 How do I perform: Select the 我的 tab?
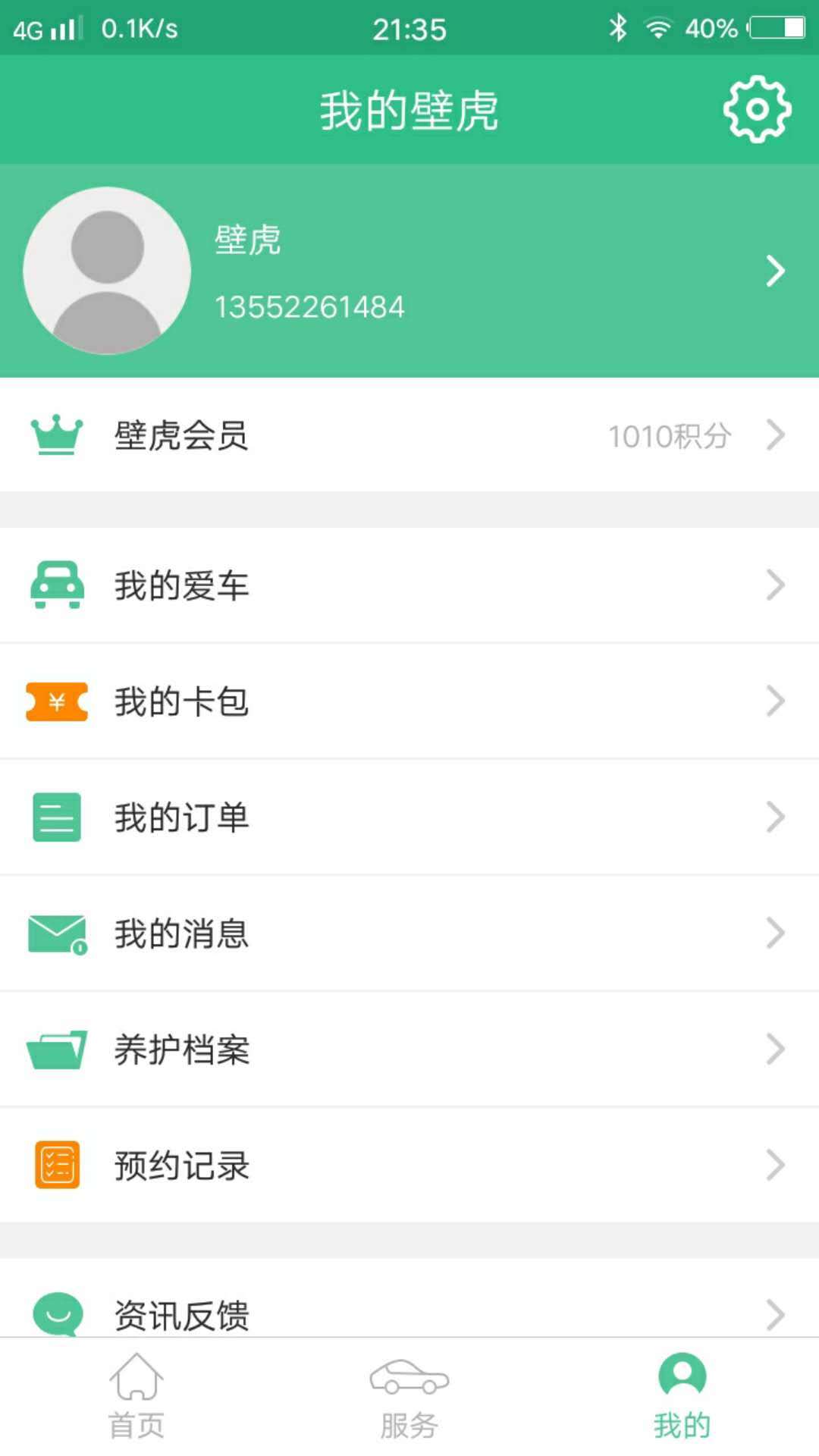click(x=682, y=1397)
